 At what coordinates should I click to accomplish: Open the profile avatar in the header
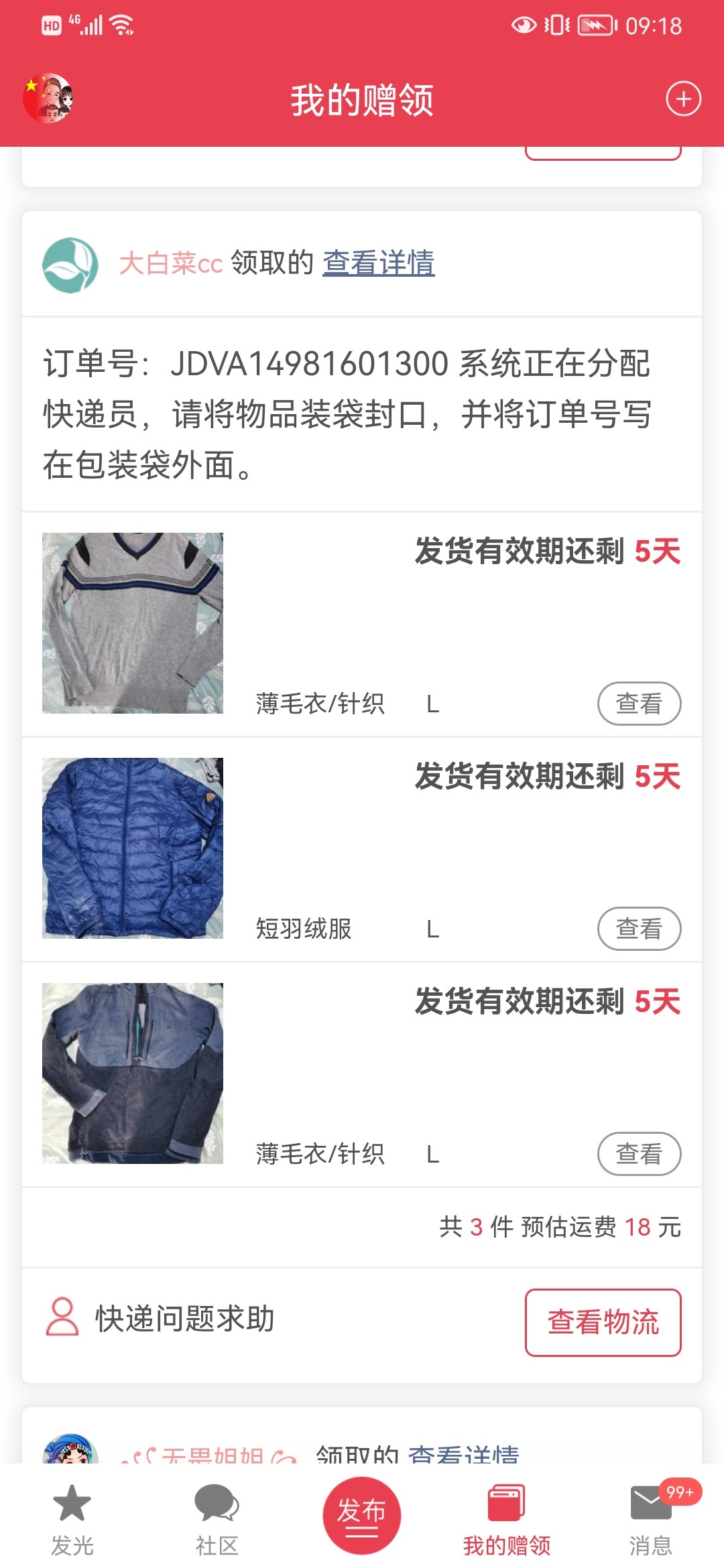coord(48,99)
